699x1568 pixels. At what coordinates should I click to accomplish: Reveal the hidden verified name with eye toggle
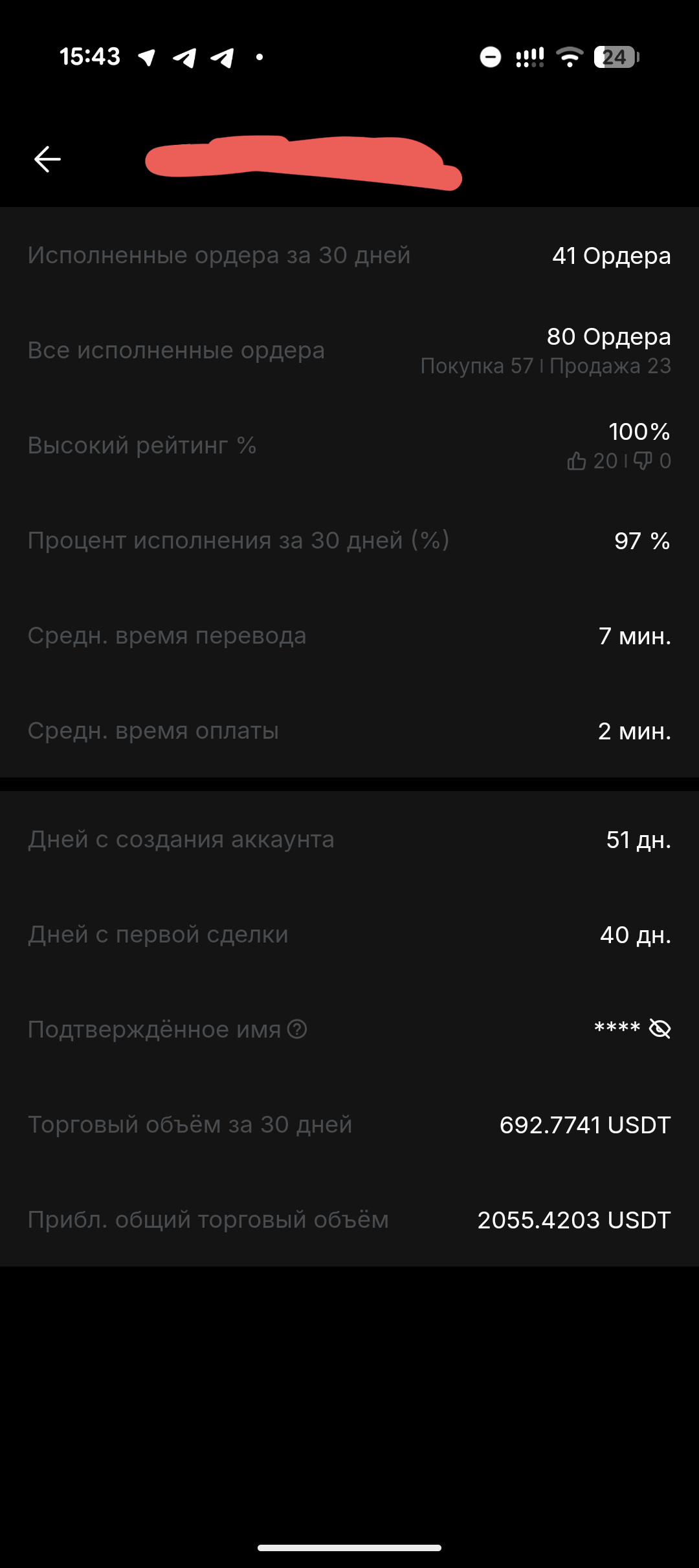[x=660, y=1029]
